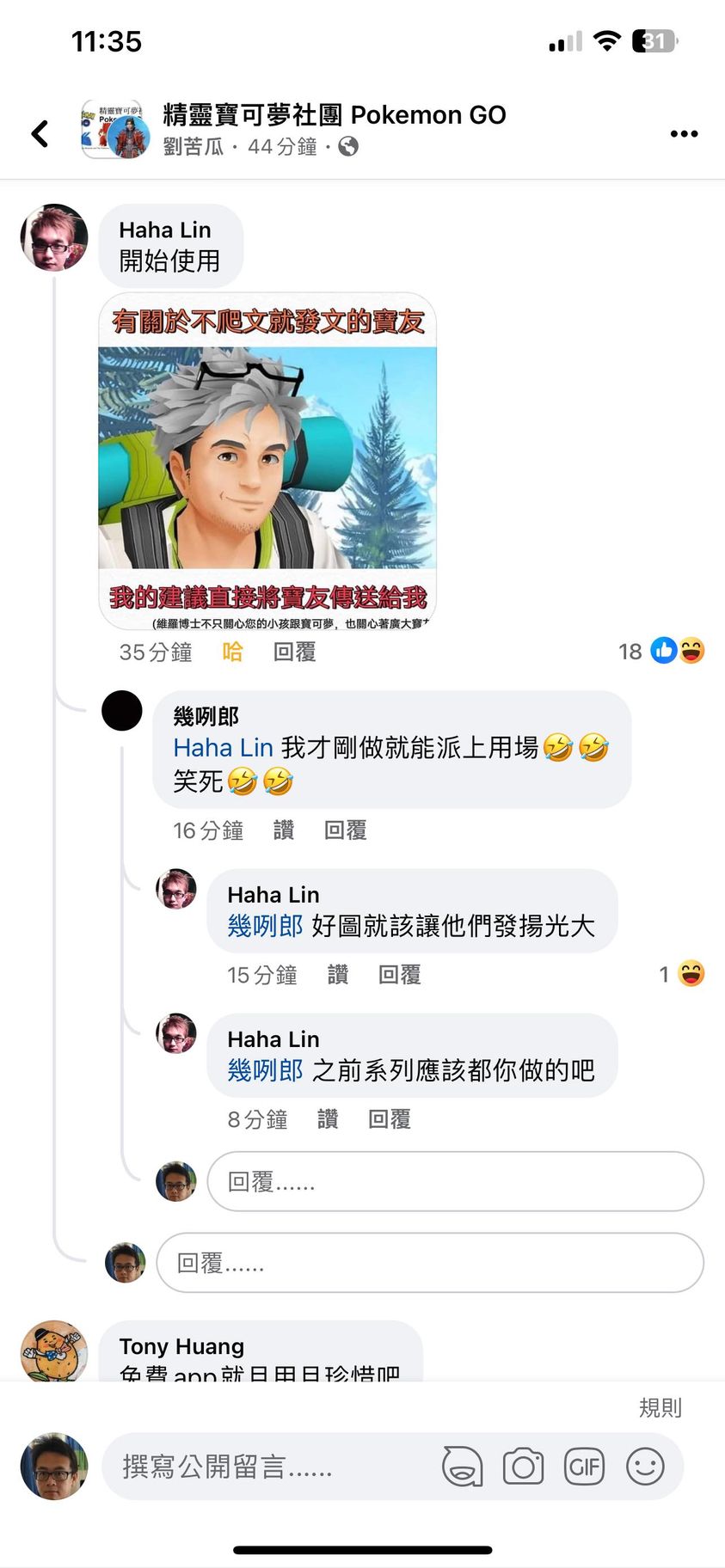Reply to Haha Lin's 之前系列應該都你做的吧 comment
The width and height of the screenshot is (725, 1568).
pos(389,1119)
